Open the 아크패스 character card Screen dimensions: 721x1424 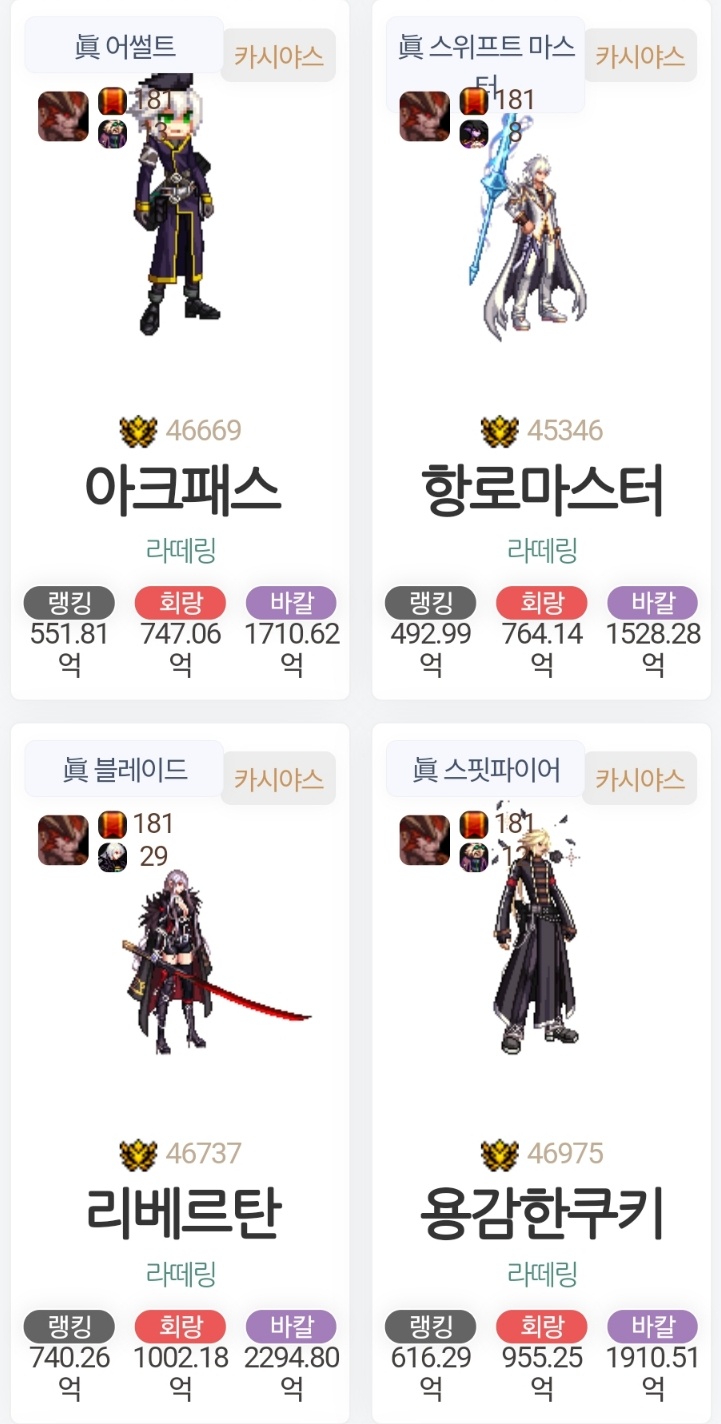[181, 488]
